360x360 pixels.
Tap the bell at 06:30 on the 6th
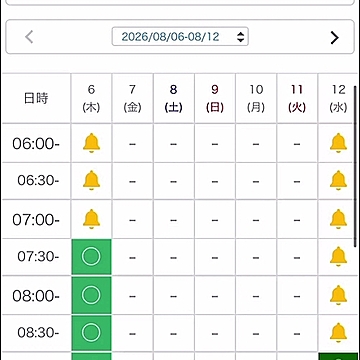[91, 180]
